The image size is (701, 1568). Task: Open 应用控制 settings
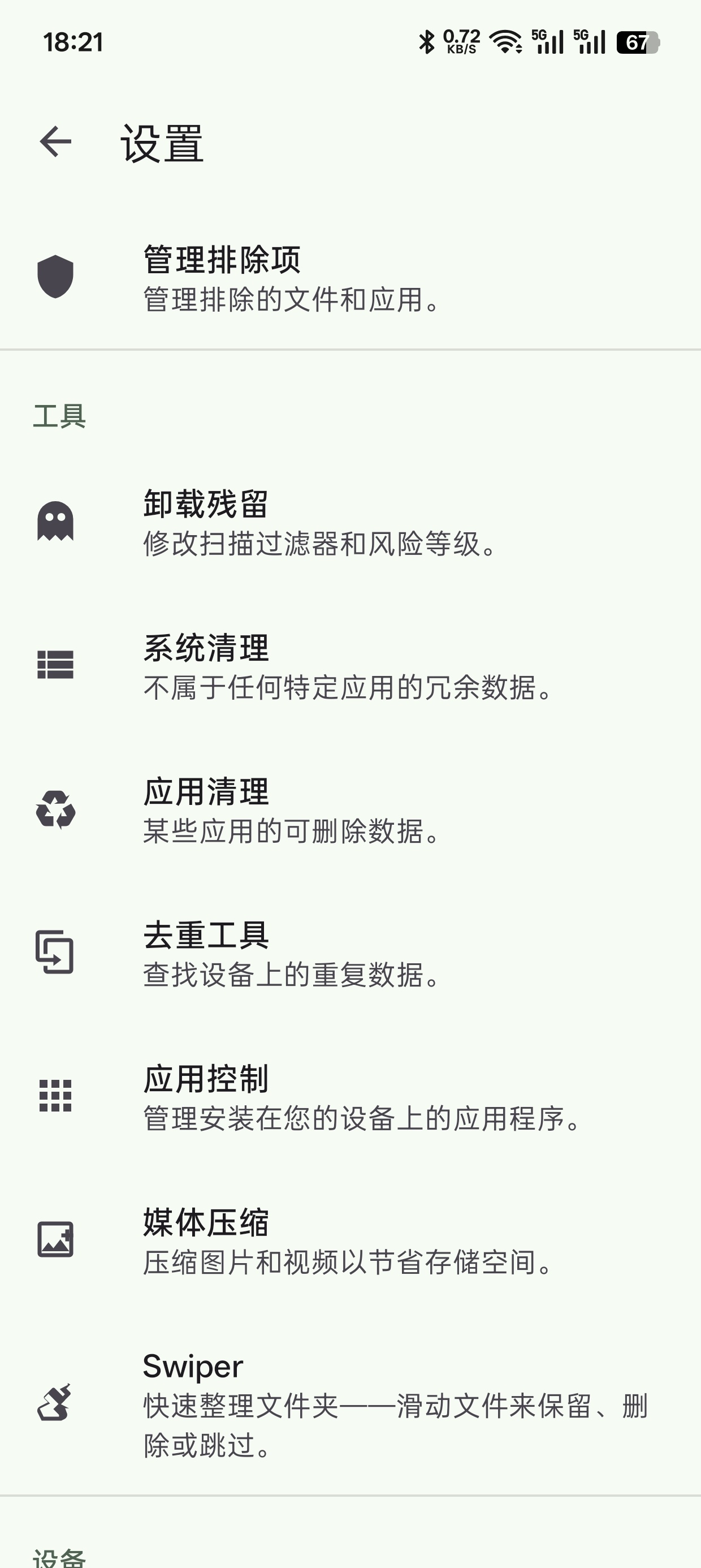pos(350,1097)
